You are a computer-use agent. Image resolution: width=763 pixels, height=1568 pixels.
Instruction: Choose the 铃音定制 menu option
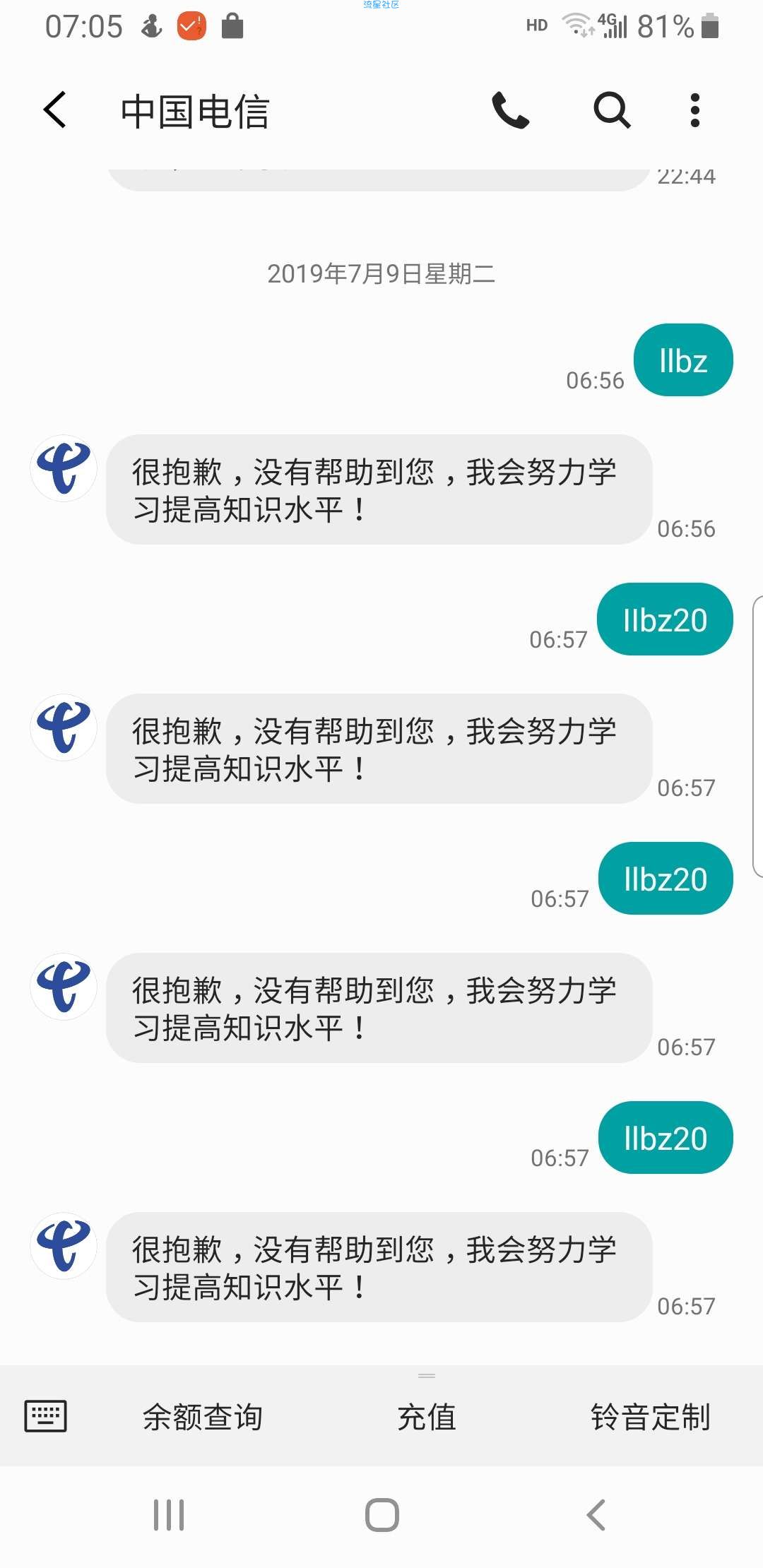[651, 1416]
